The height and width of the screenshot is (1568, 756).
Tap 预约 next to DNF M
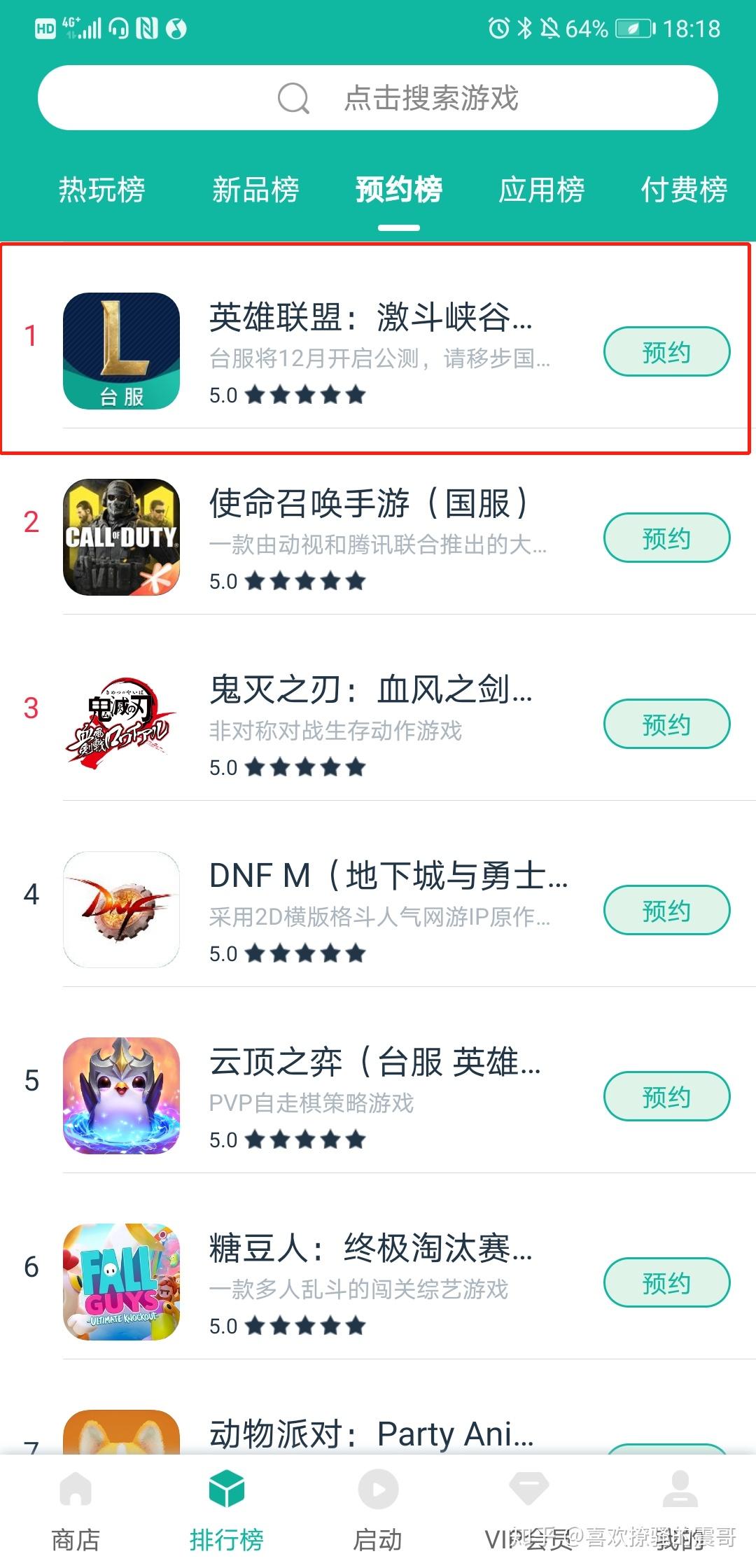click(666, 910)
